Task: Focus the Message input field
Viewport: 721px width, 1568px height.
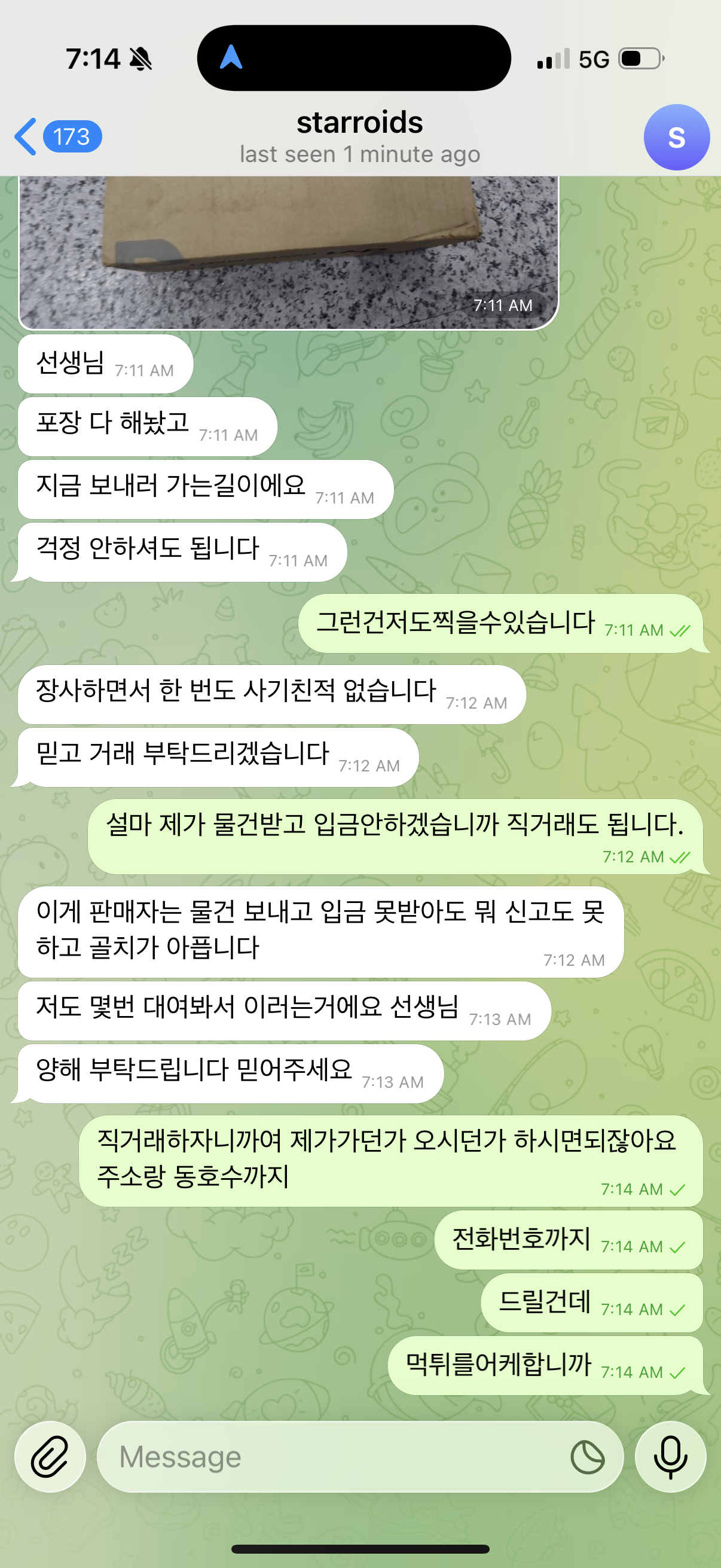Action: click(329, 1457)
